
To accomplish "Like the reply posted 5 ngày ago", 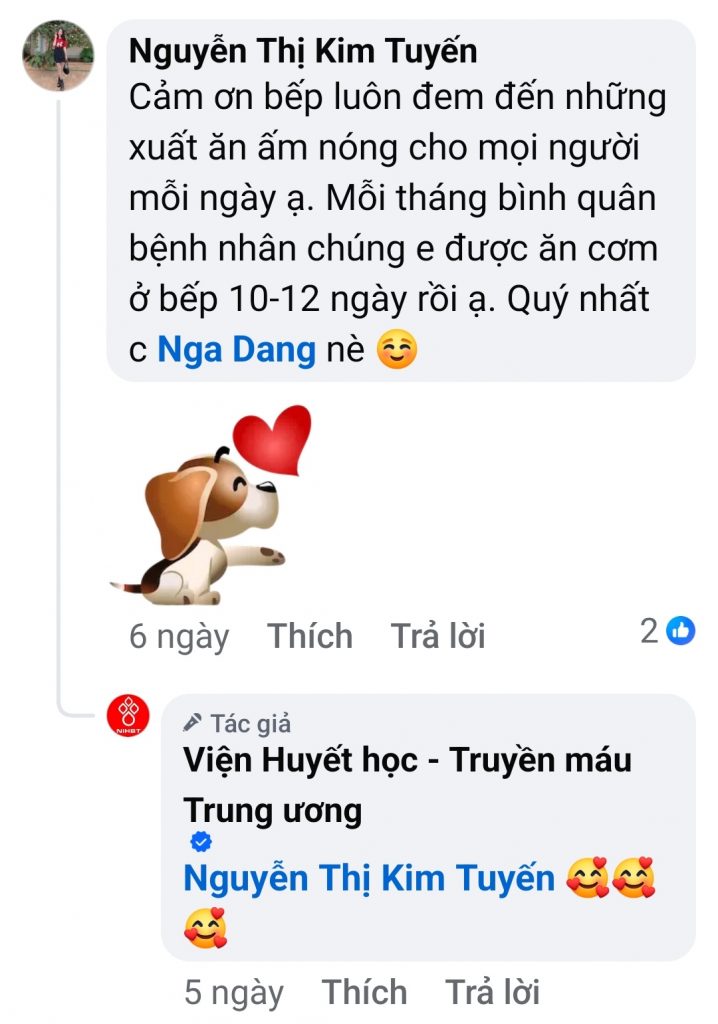I will (364, 992).
